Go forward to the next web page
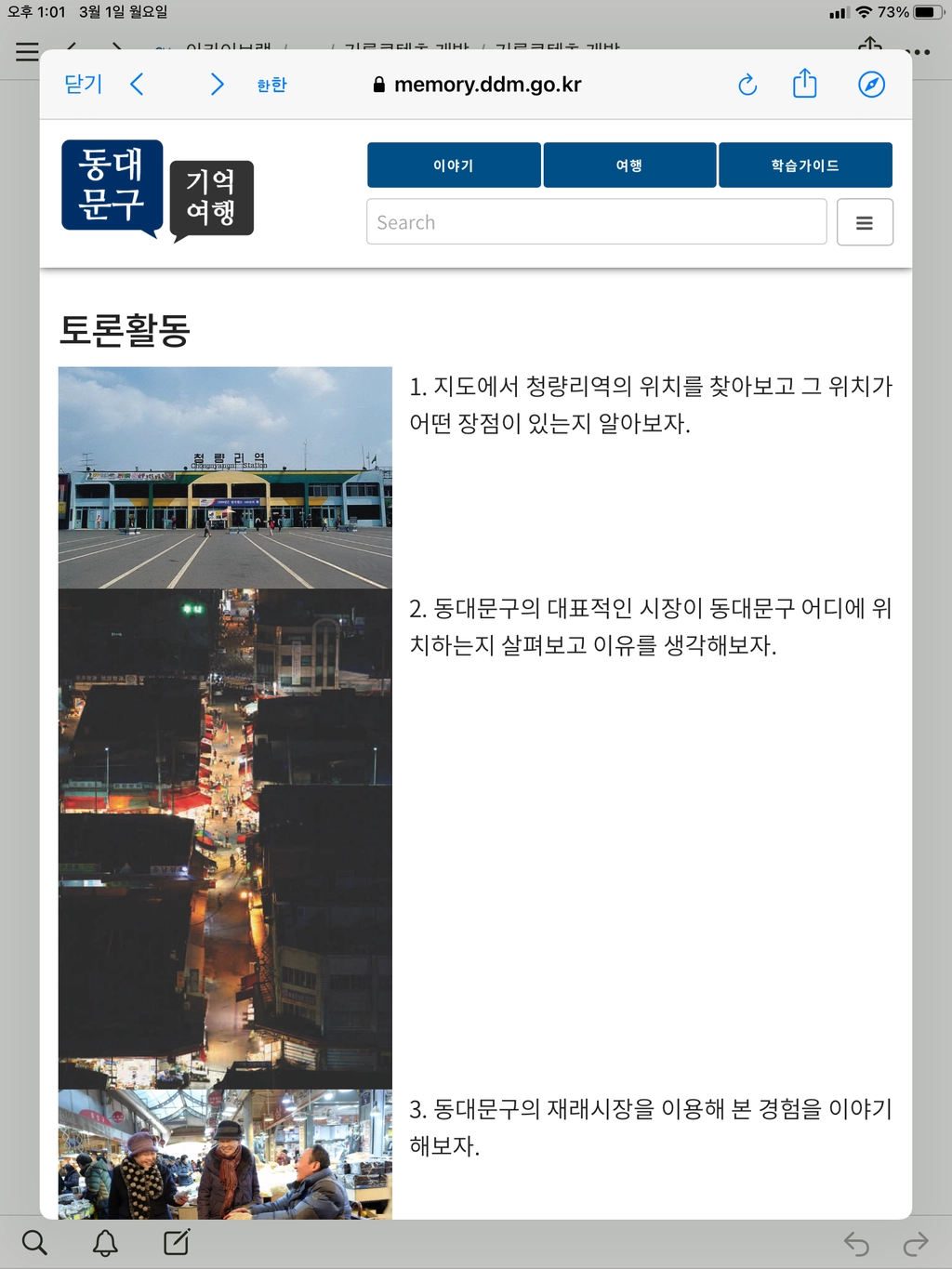This screenshot has height=1269, width=952. (217, 85)
